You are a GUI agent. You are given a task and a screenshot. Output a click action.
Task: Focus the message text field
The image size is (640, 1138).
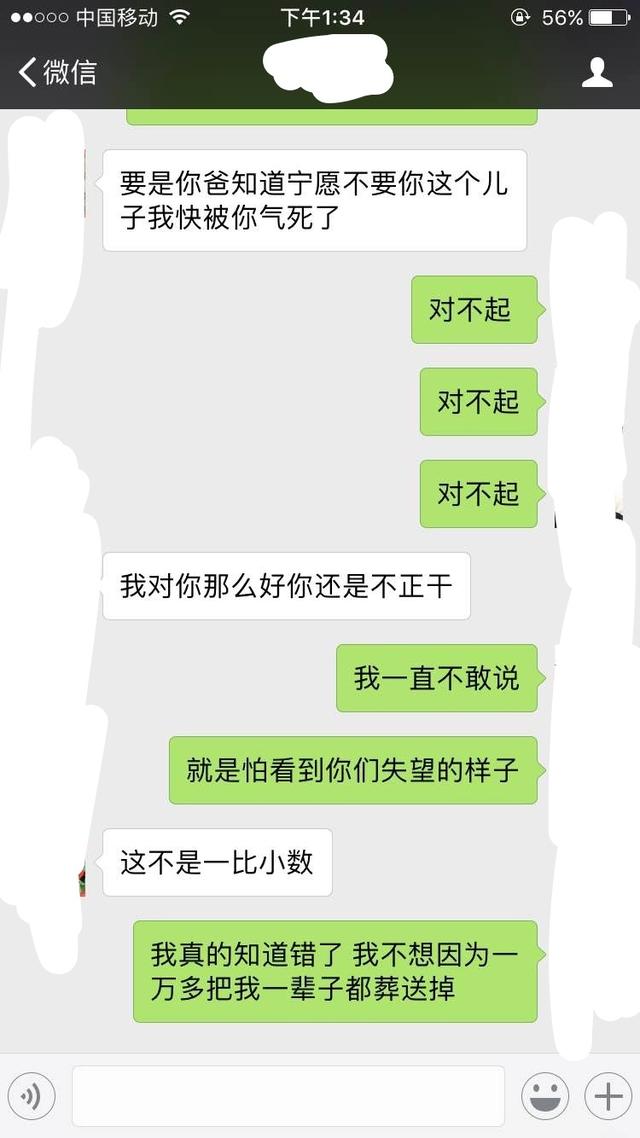[288, 1096]
